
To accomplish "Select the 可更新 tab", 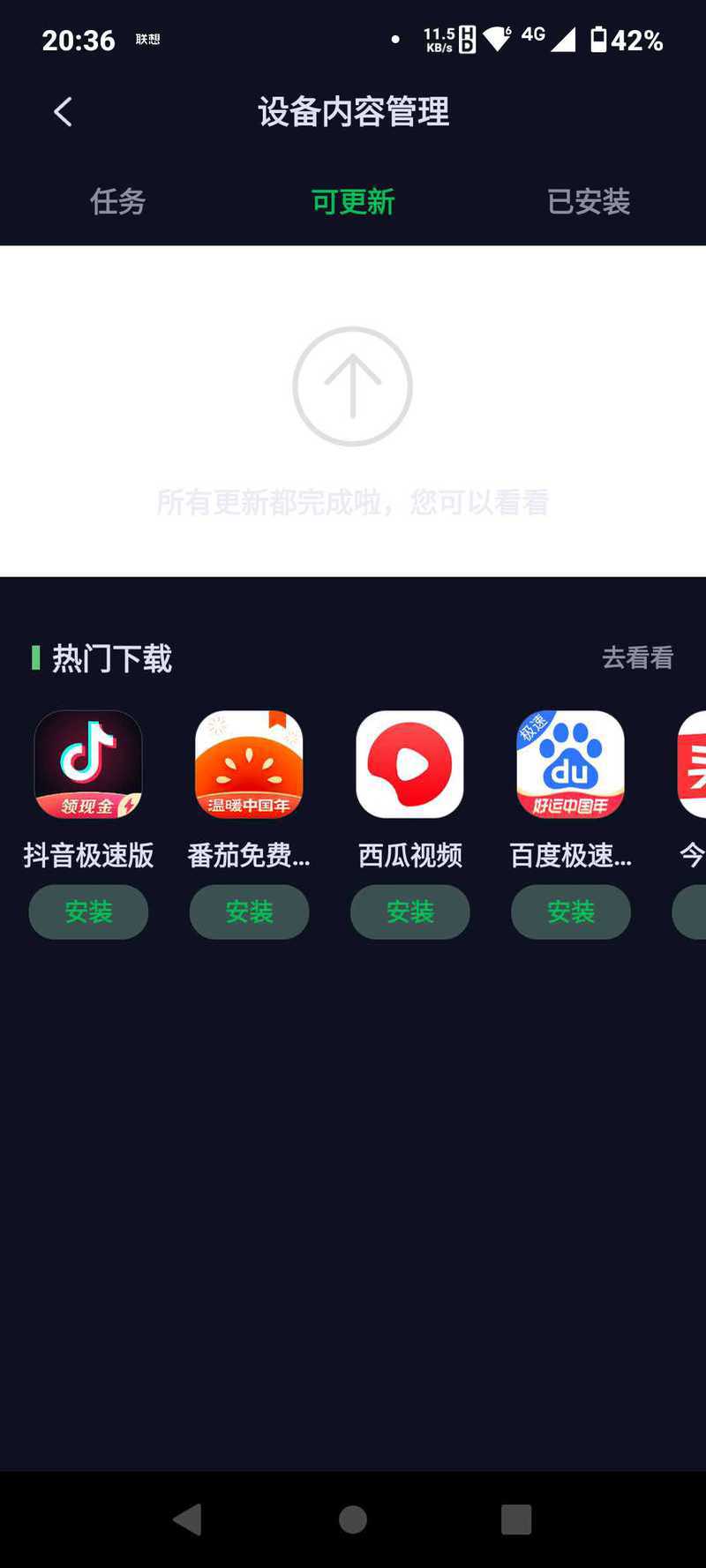I will pyautogui.click(x=353, y=202).
